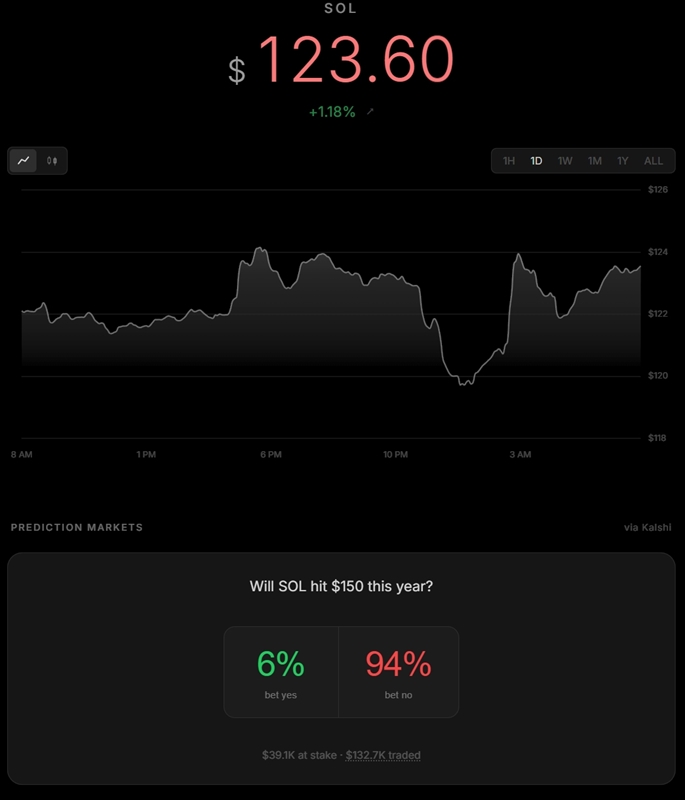Show the 1M price range

point(595,161)
